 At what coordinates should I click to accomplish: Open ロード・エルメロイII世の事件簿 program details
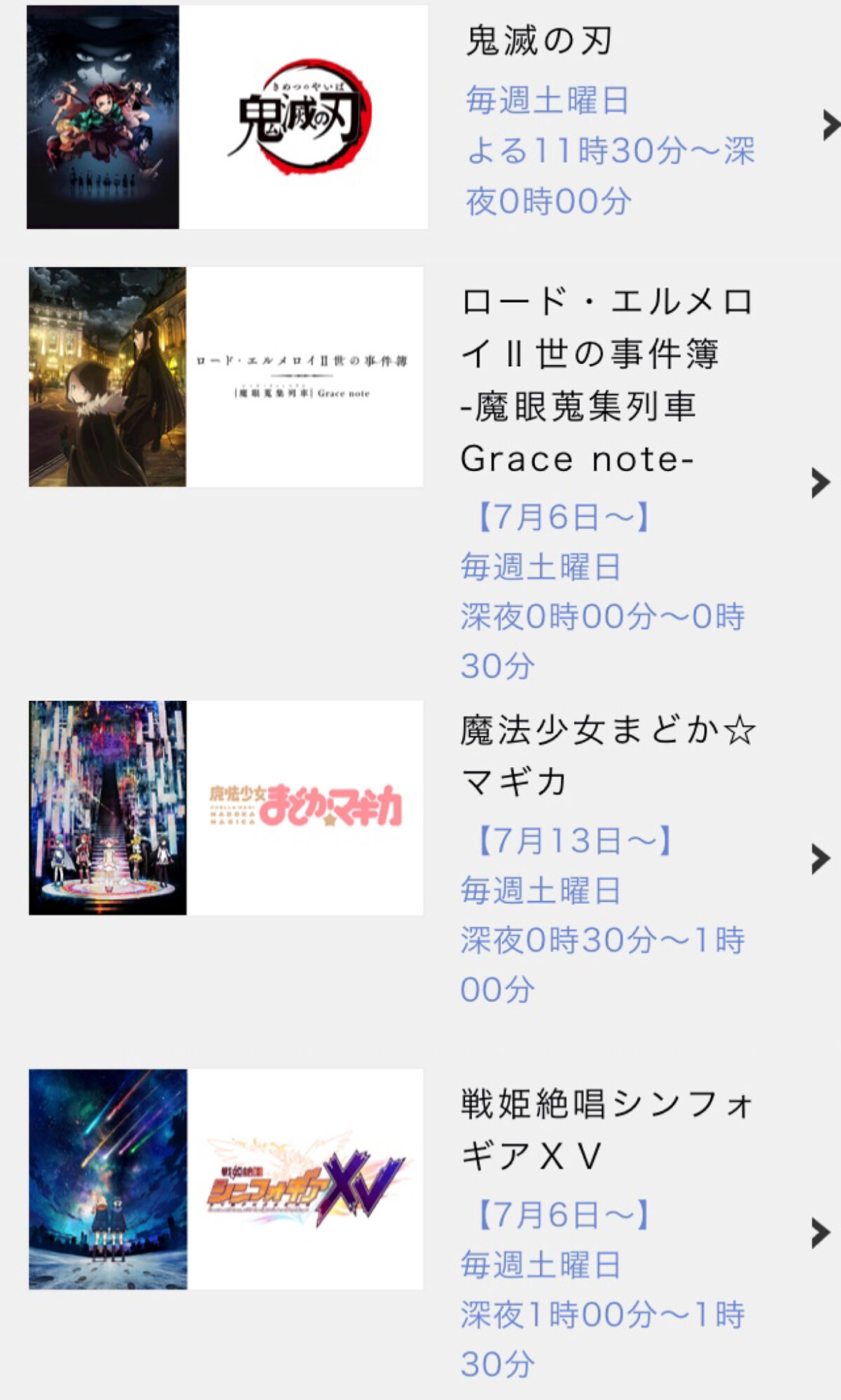pyautogui.click(x=605, y=379)
